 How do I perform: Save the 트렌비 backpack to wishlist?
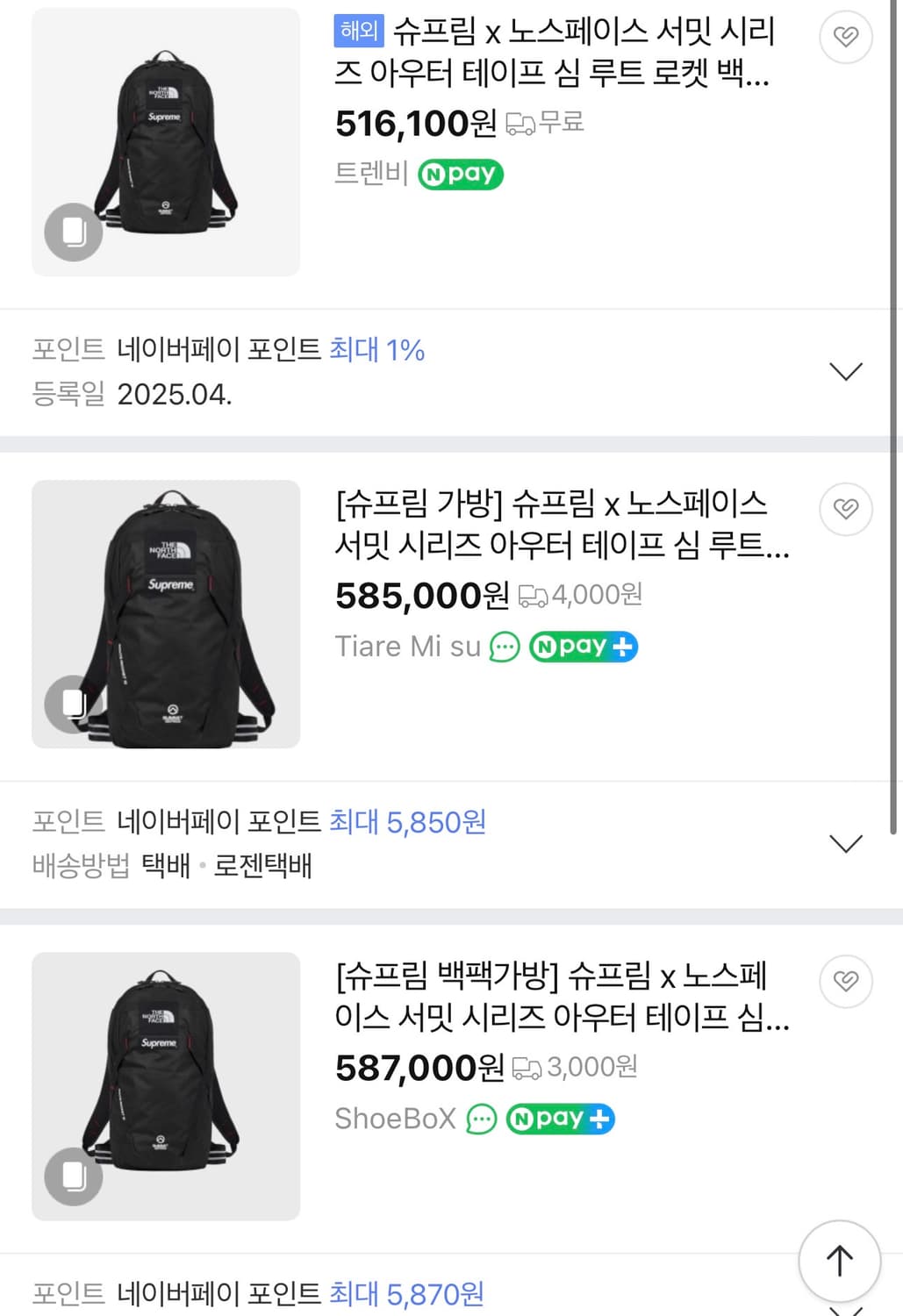[845, 37]
